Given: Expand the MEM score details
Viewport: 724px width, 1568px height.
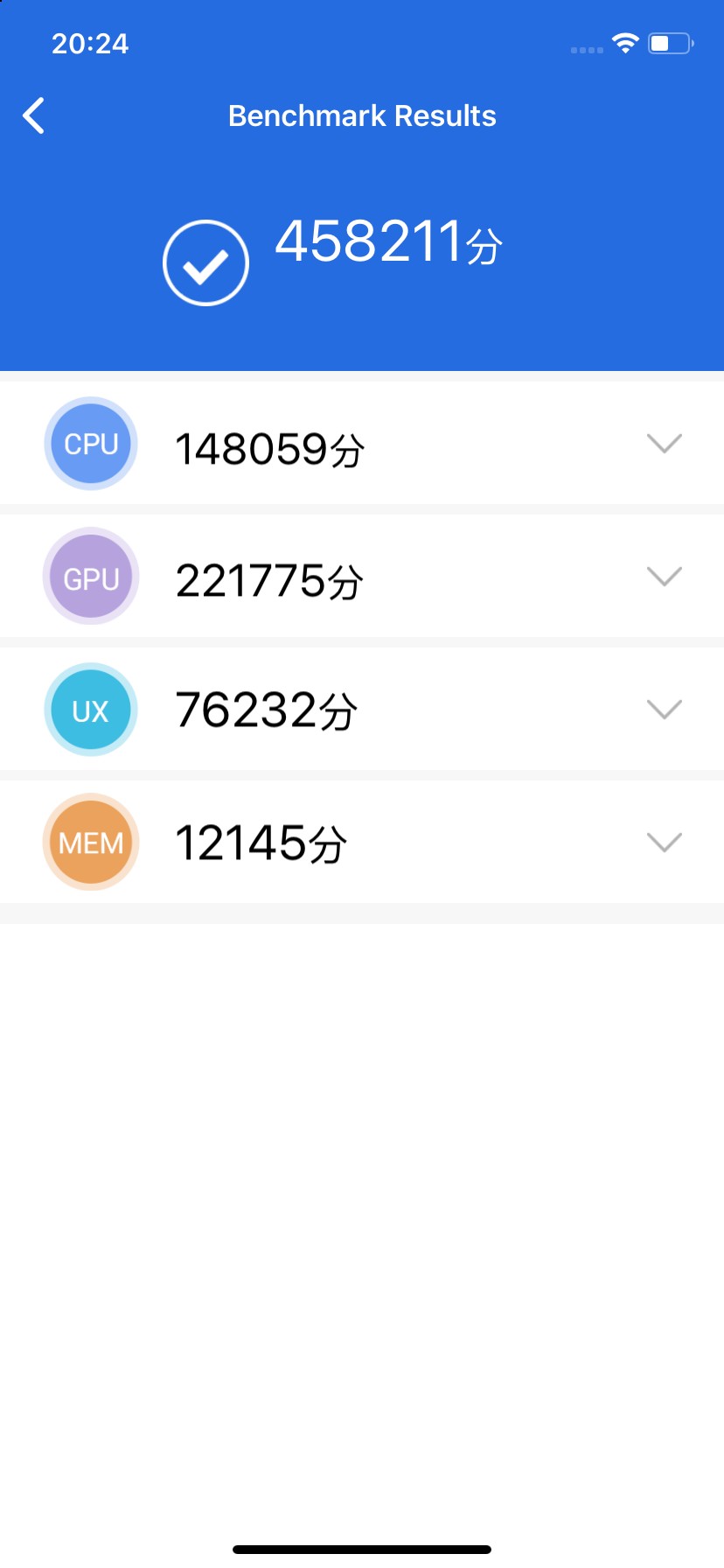Looking at the screenshot, I should pyautogui.click(x=664, y=843).
